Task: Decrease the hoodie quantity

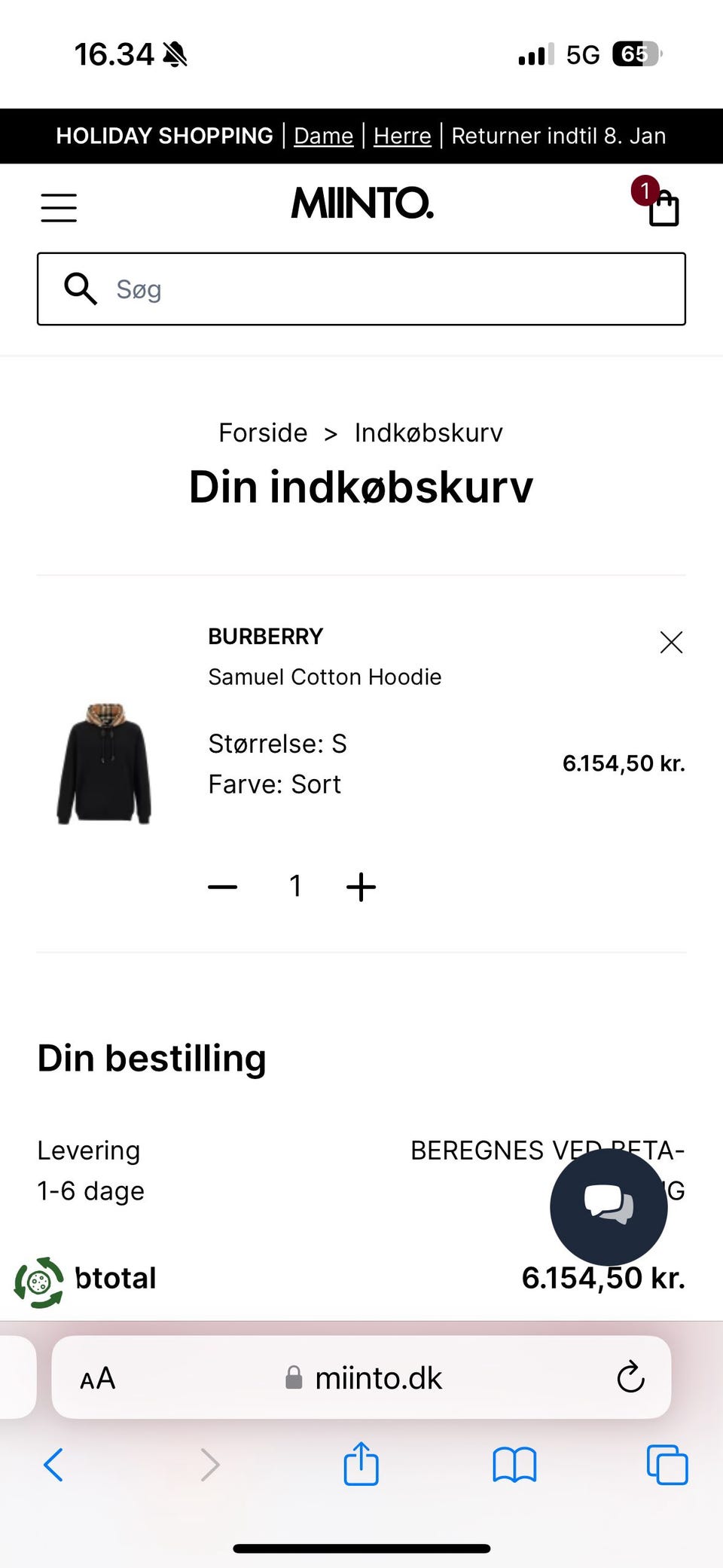Action: tap(223, 887)
